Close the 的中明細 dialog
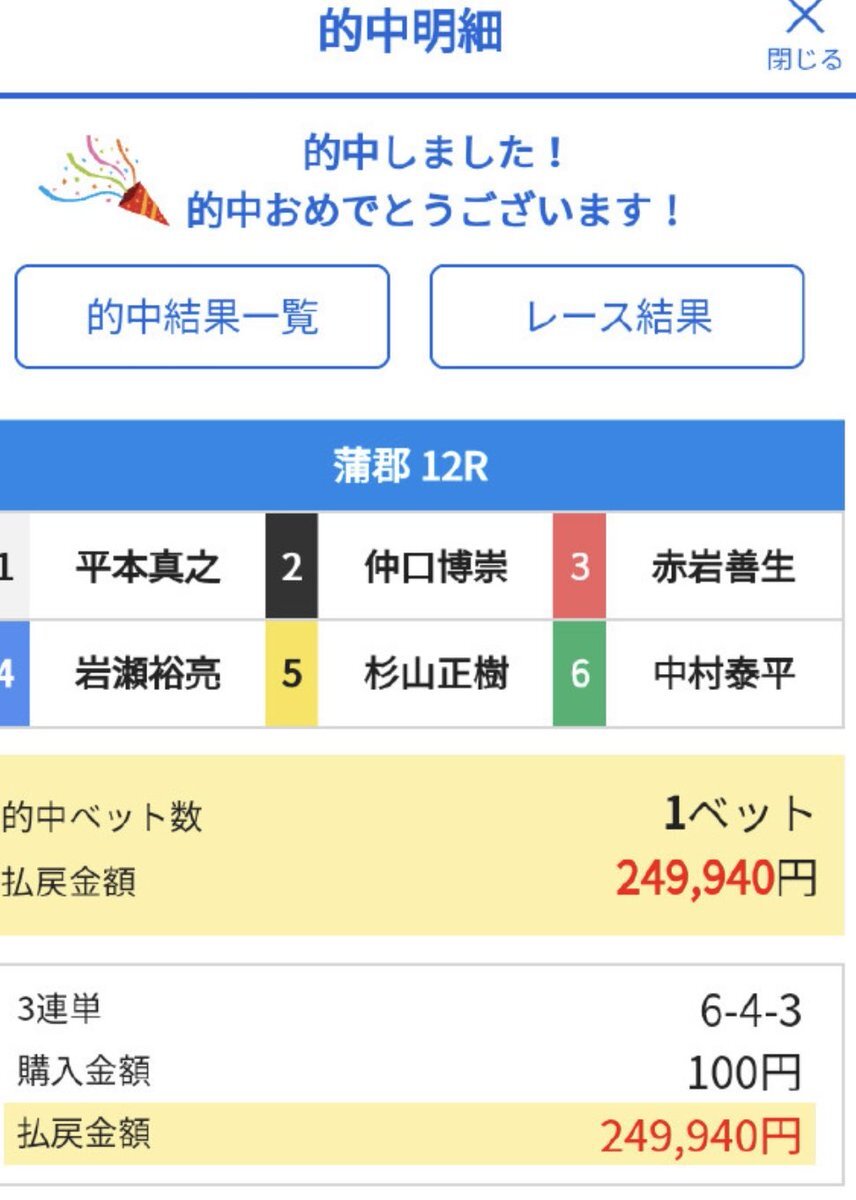This screenshot has width=856, height=1200. pos(805,35)
